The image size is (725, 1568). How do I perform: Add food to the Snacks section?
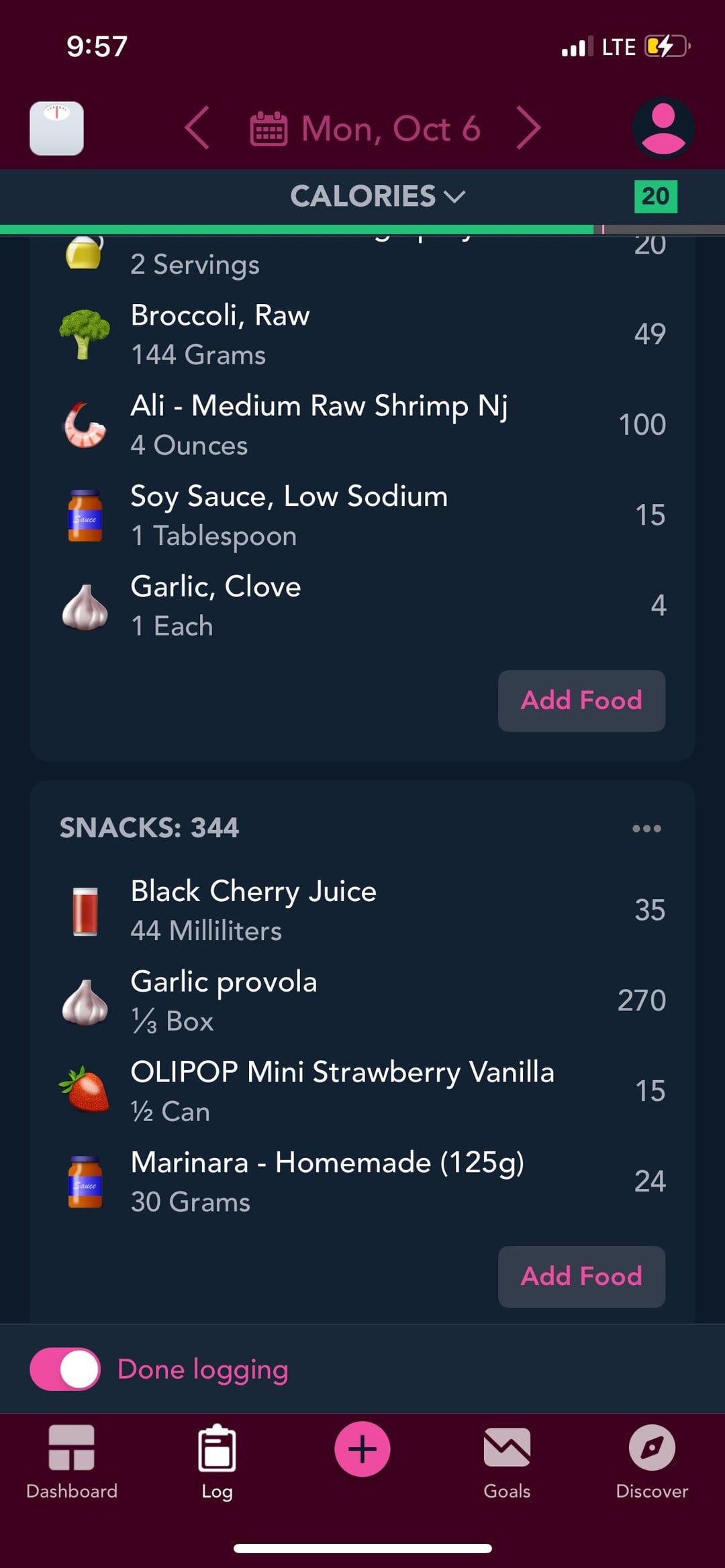tap(581, 1276)
